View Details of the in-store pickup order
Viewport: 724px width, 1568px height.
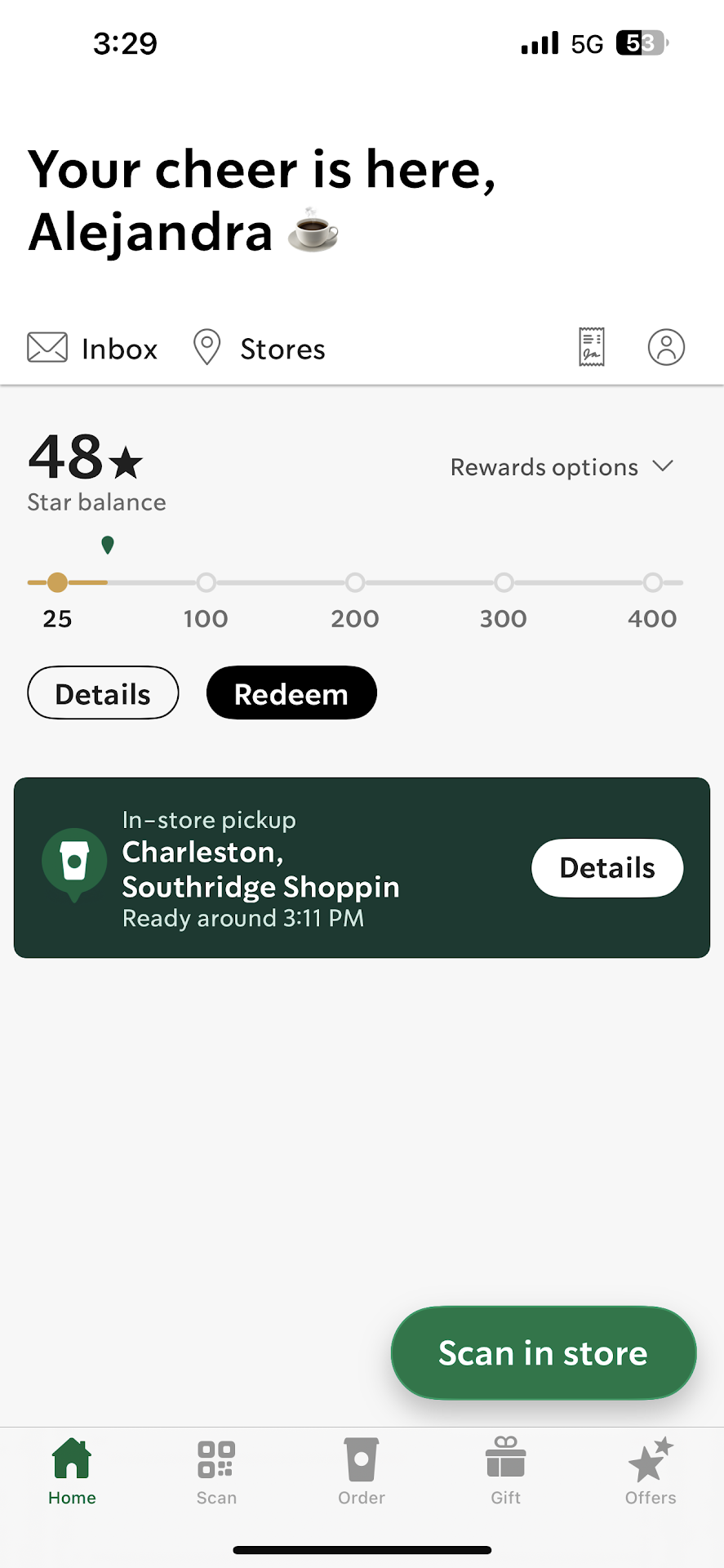[607, 868]
